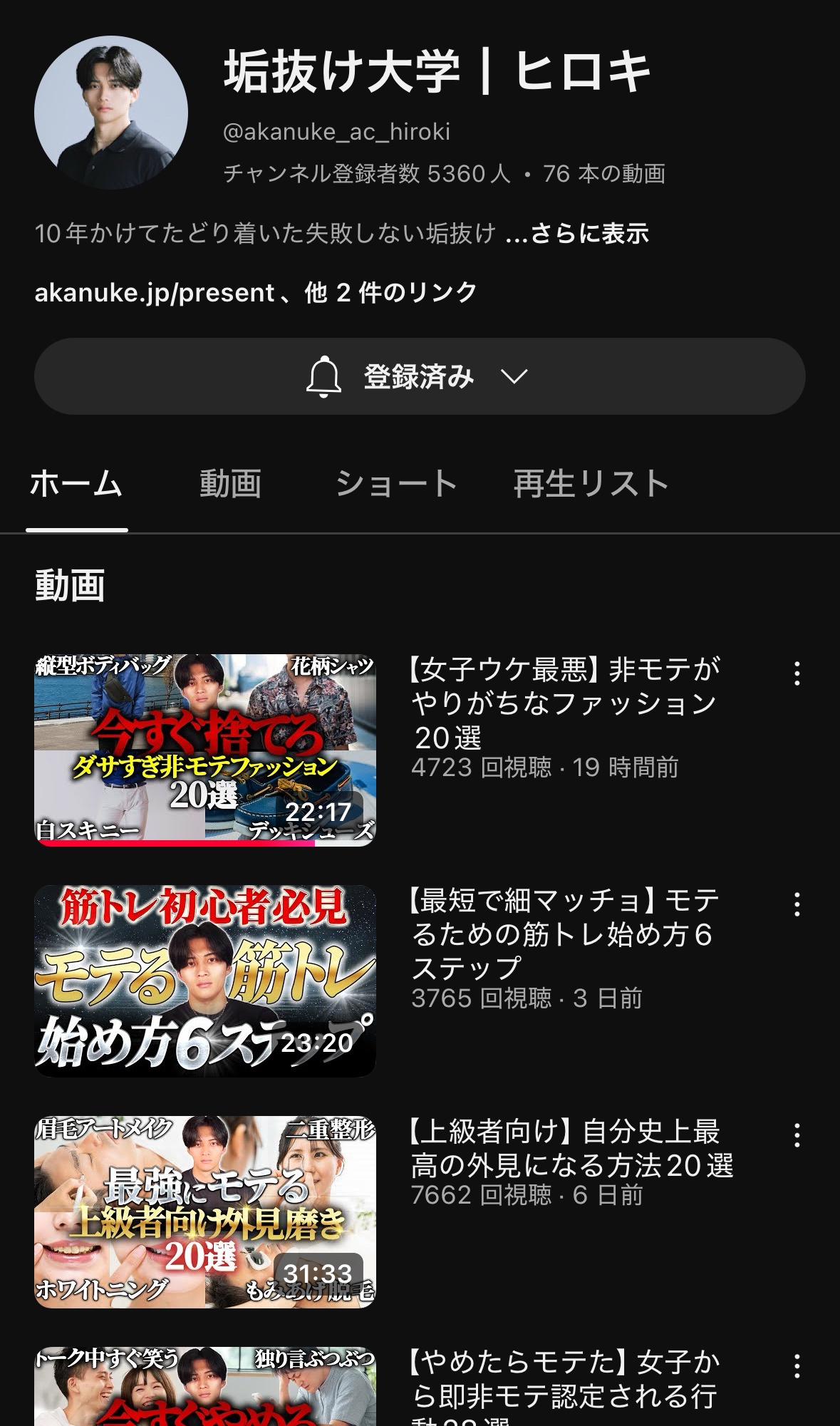Image resolution: width=840 pixels, height=1426 pixels.
Task: Play the 非モテがやりがちなファッション20選 video
Action: (205, 750)
